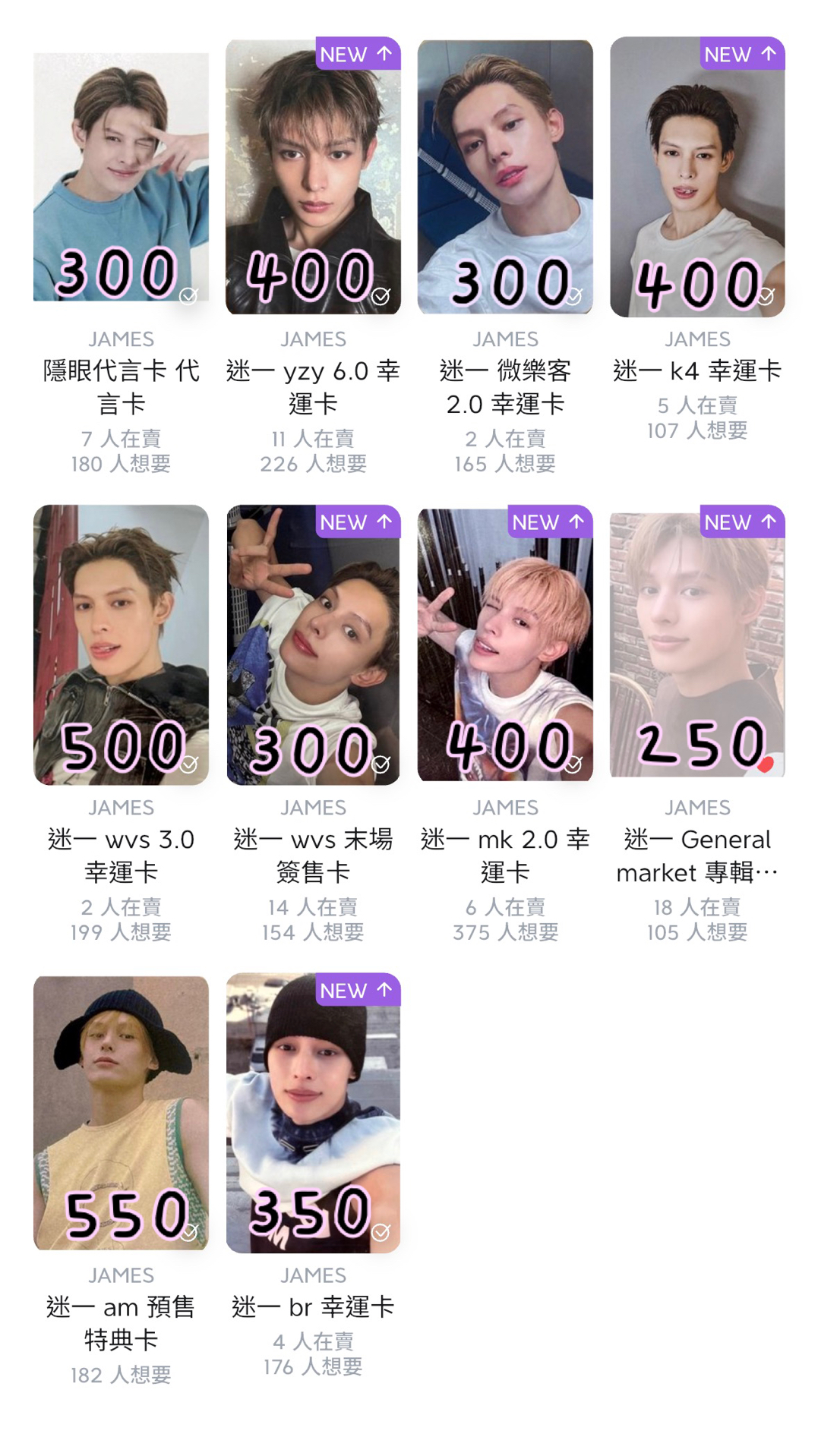Viewport: 818px width, 1456px height.
Task: Tap the NEW label on the br 幸運卡 card
Action: (357, 990)
